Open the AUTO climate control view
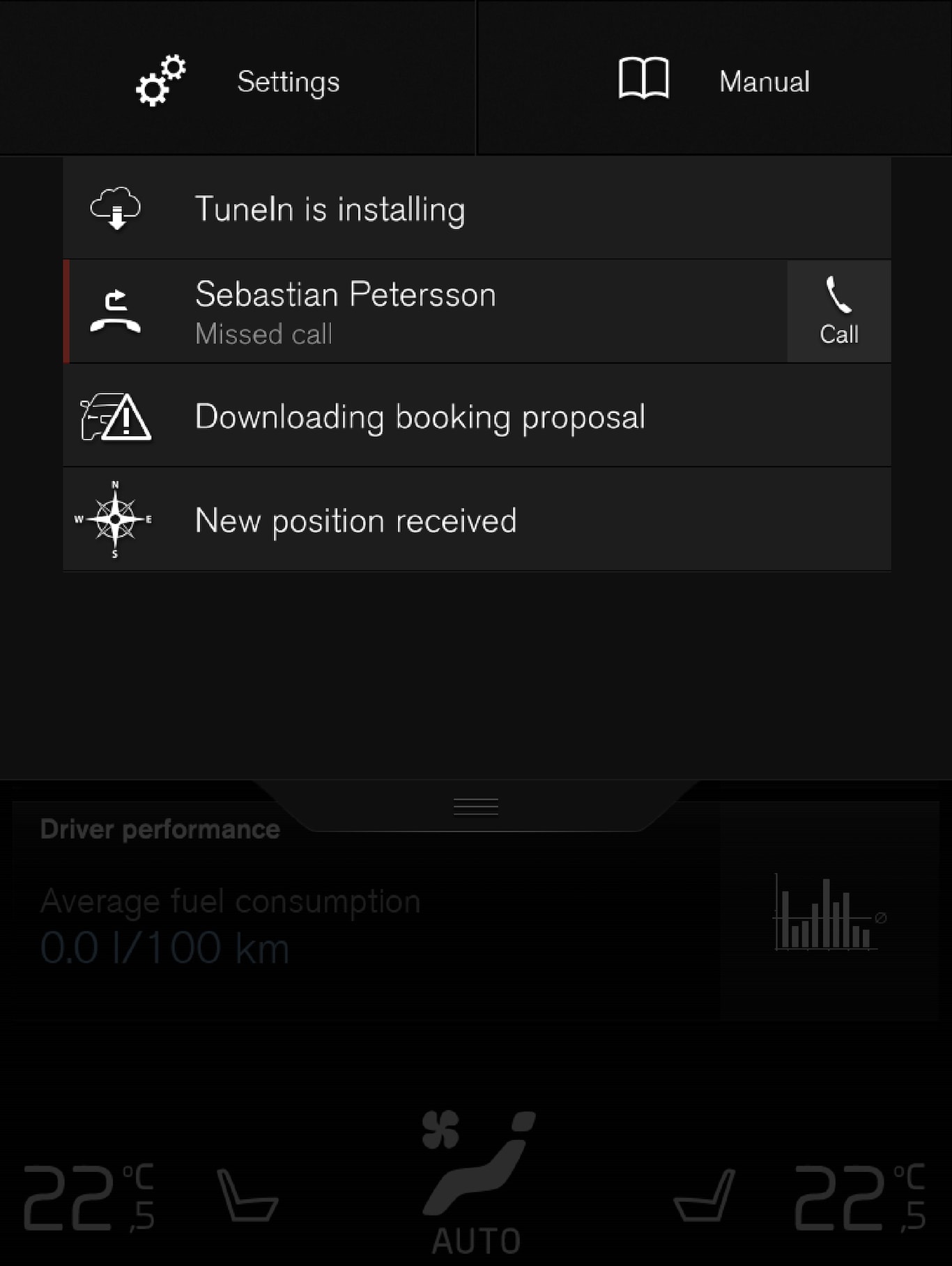Screen dimensions: 952x1266 pyautogui.click(x=477, y=1184)
